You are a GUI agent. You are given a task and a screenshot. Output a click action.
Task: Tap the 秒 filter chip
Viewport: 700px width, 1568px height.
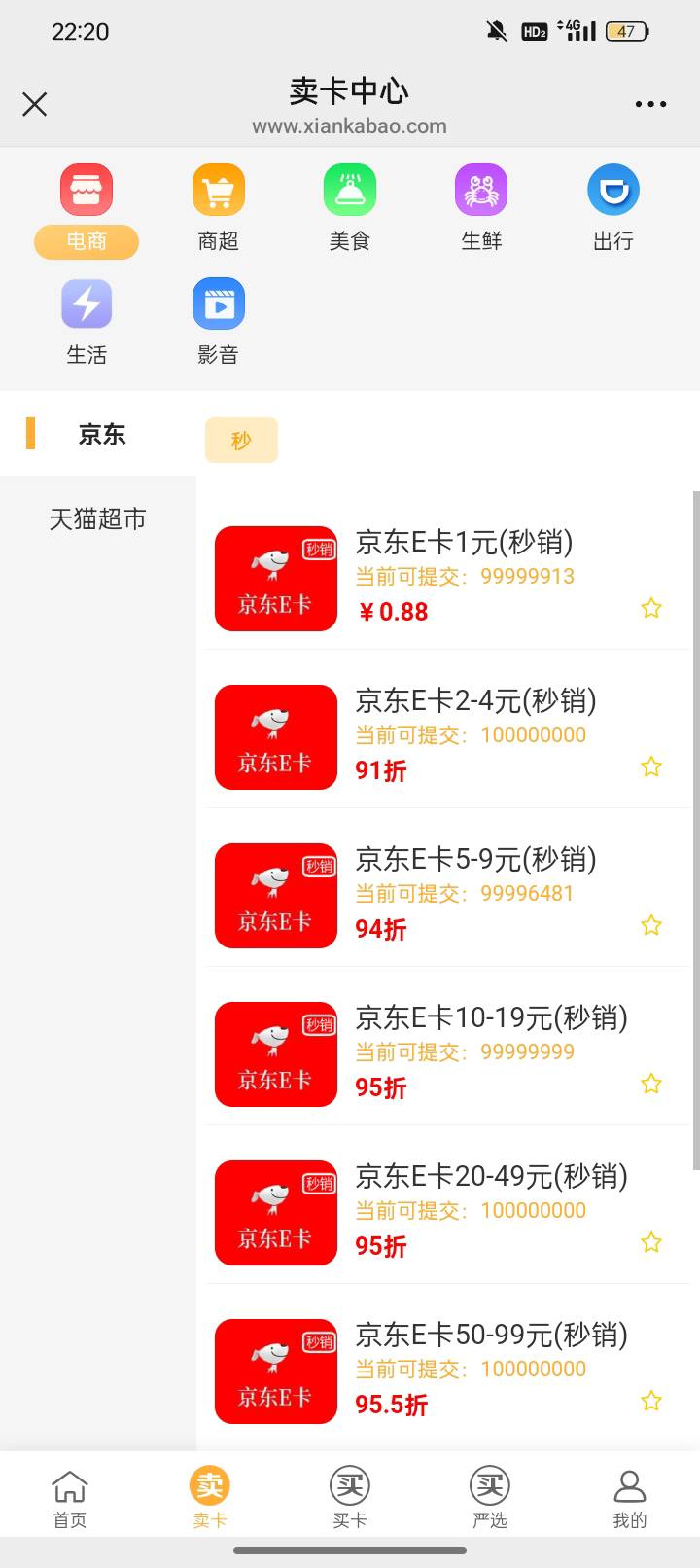pos(241,441)
